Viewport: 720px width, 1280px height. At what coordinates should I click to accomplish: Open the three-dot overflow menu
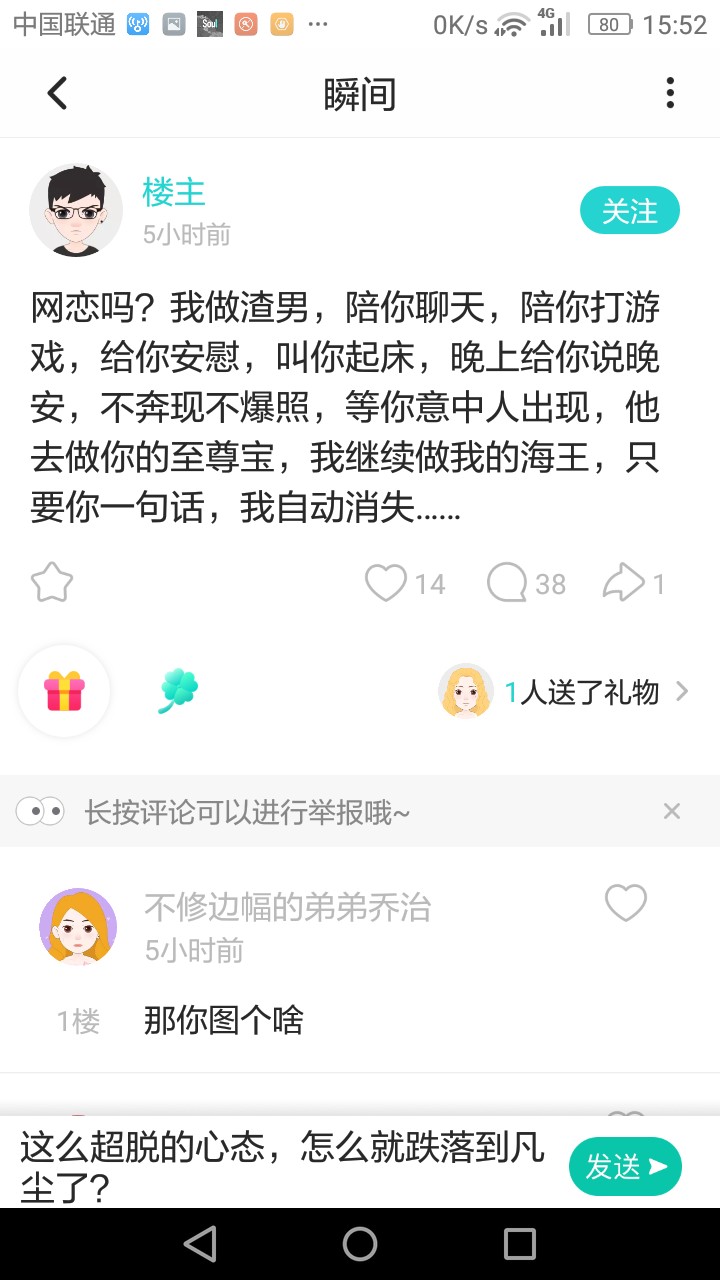(670, 94)
